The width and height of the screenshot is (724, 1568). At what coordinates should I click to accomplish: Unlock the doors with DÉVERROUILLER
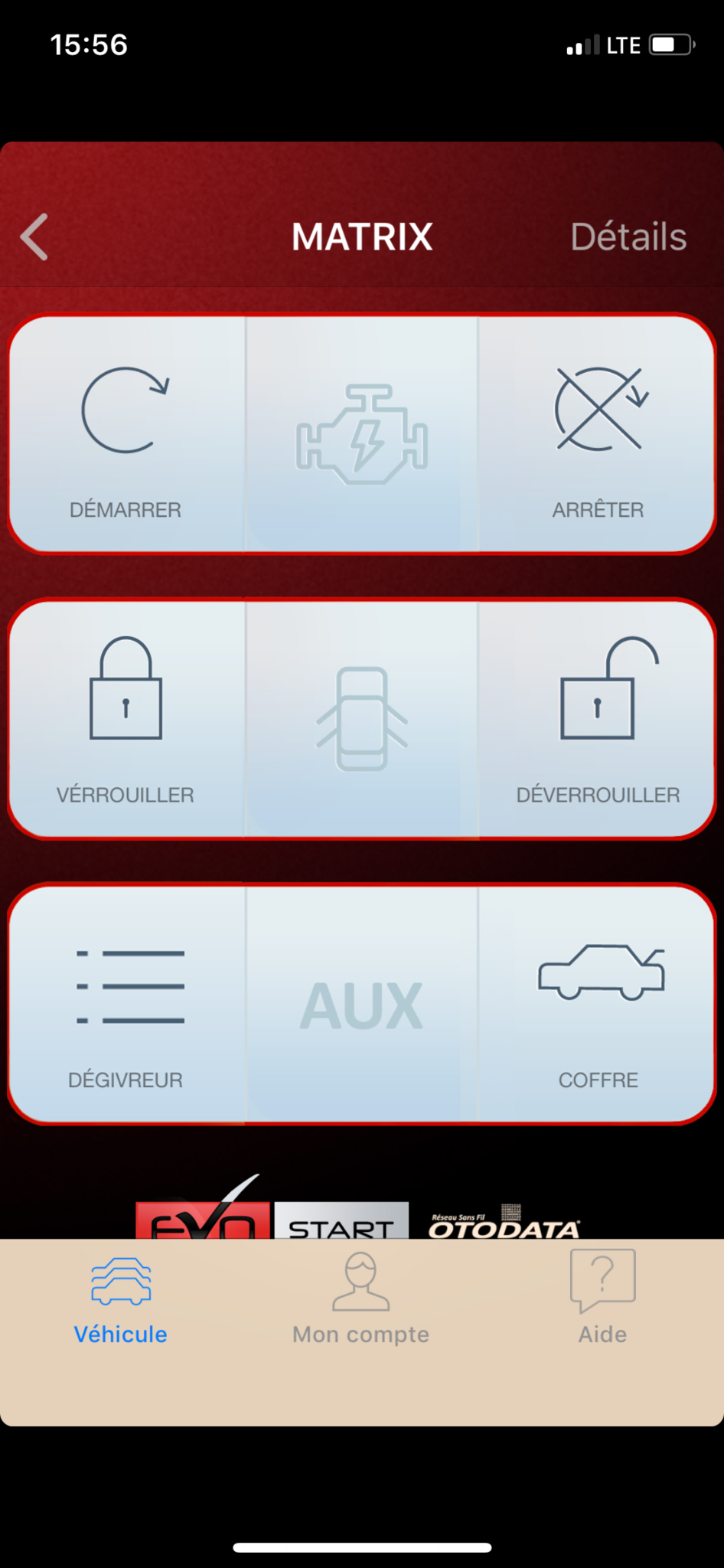(x=598, y=718)
